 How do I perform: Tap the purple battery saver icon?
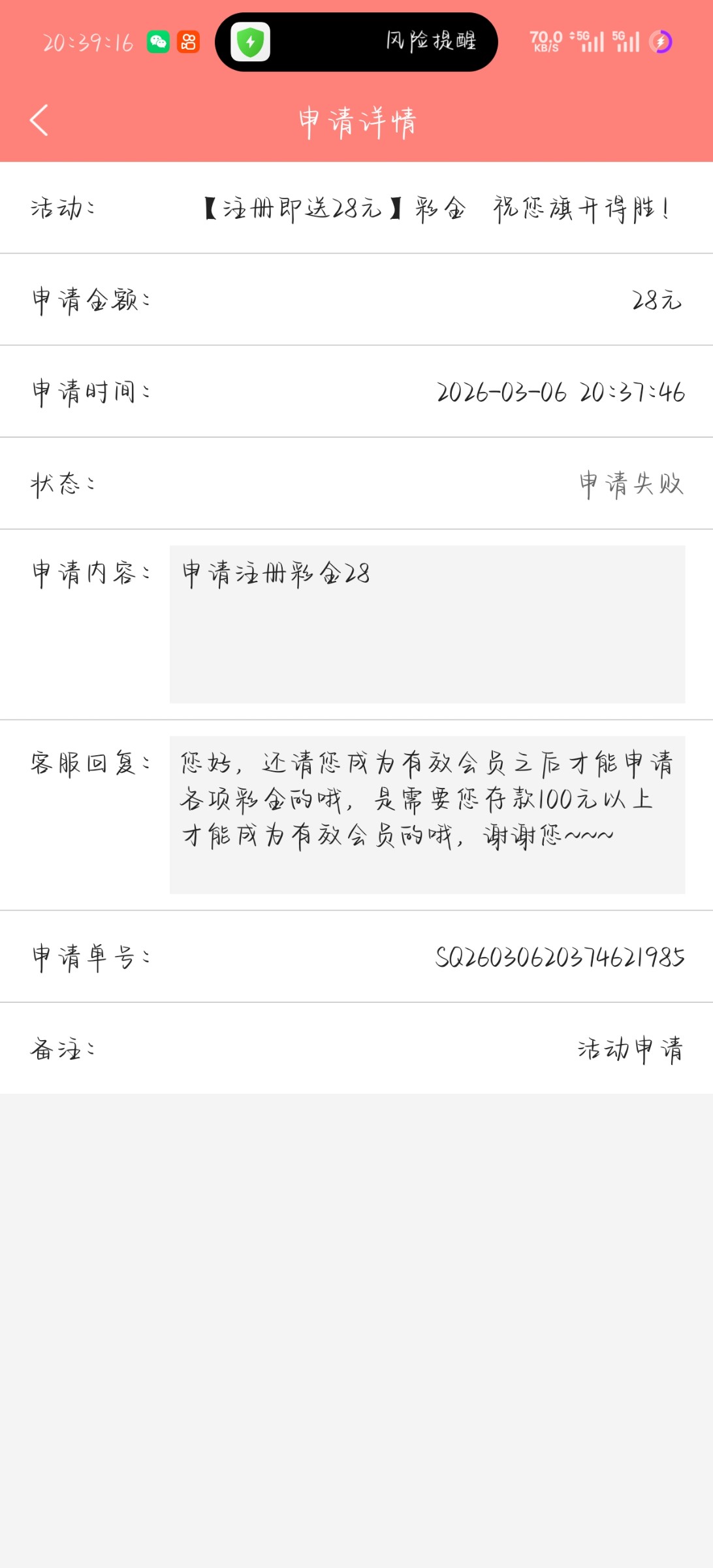[x=661, y=42]
